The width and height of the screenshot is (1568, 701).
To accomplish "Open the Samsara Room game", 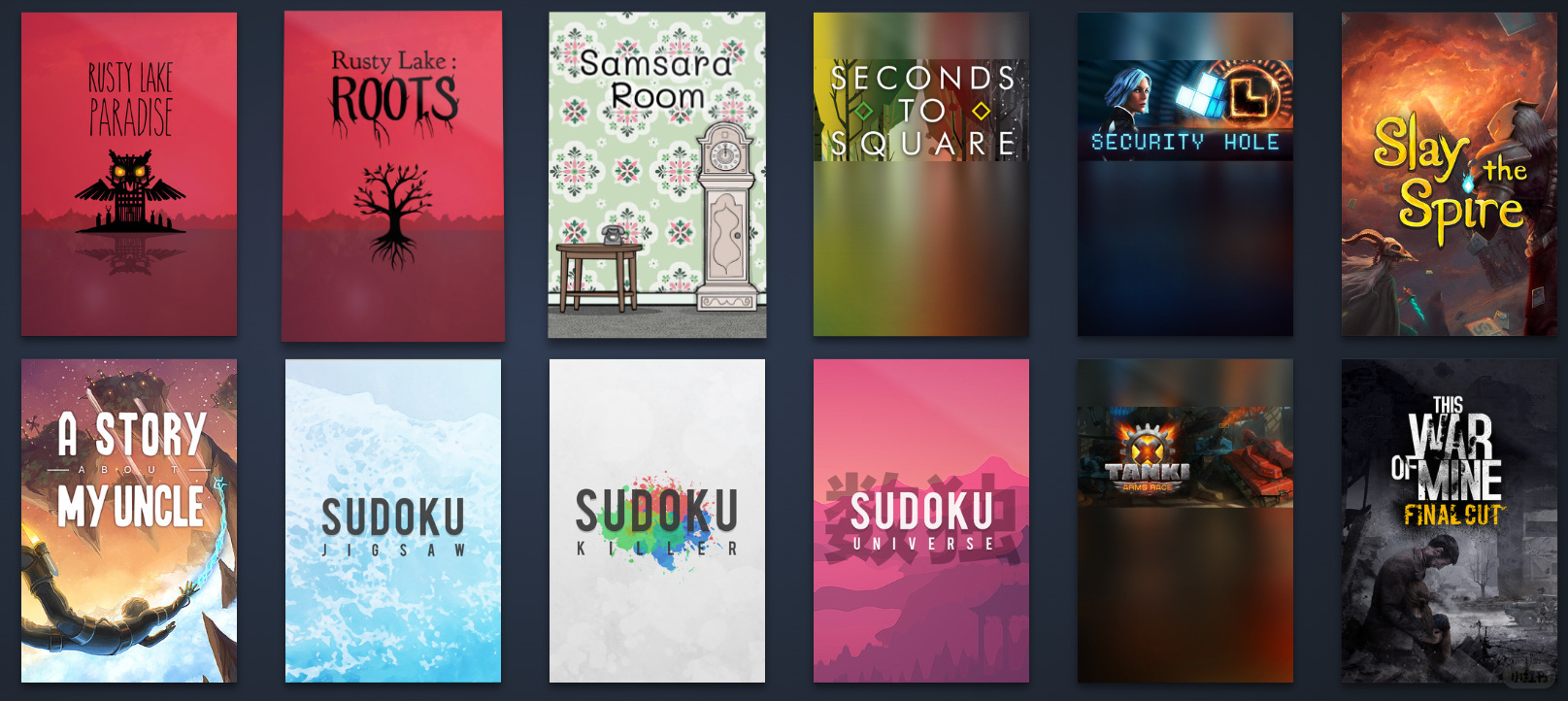I will 657,175.
